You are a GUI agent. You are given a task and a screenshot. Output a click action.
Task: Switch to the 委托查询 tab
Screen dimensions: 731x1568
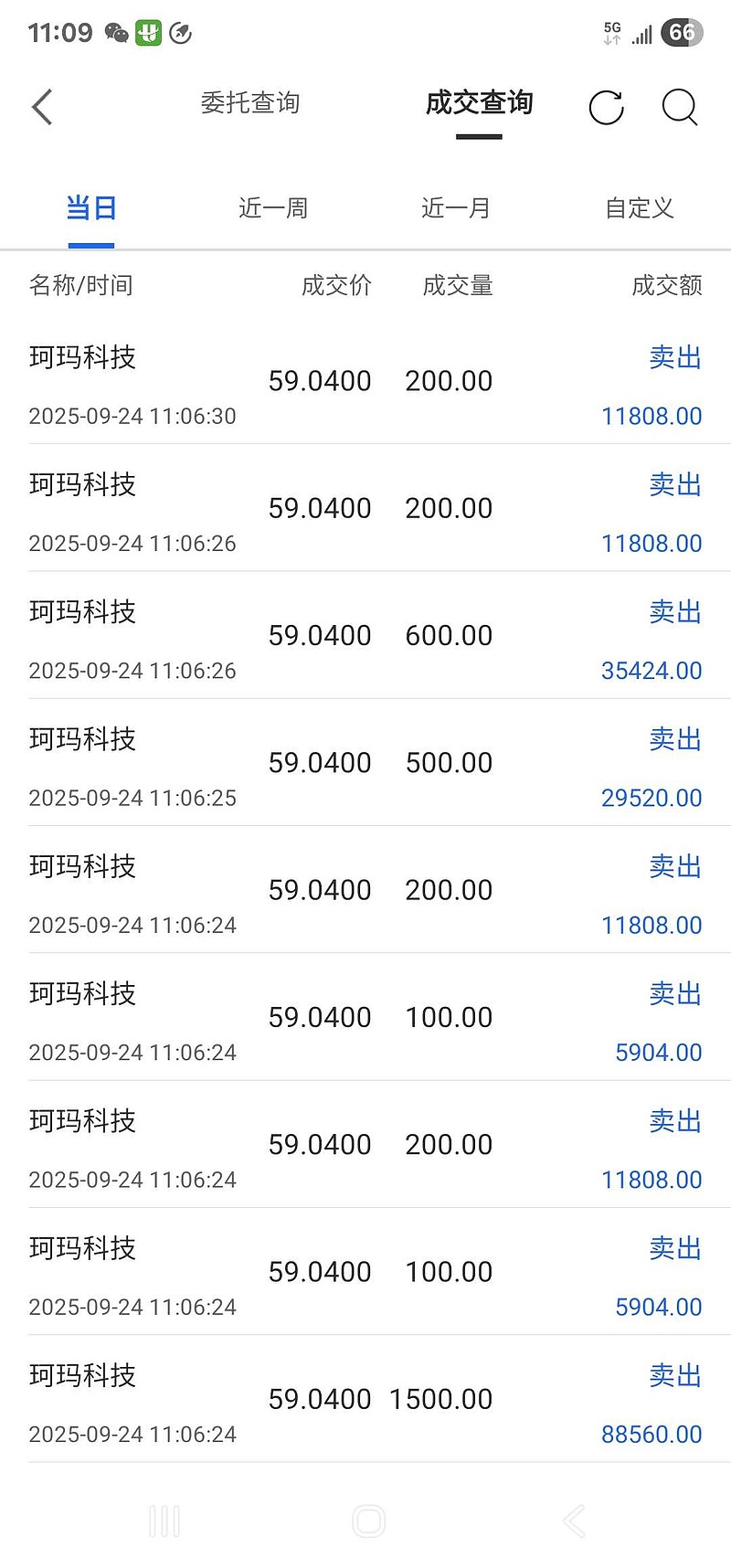click(249, 103)
